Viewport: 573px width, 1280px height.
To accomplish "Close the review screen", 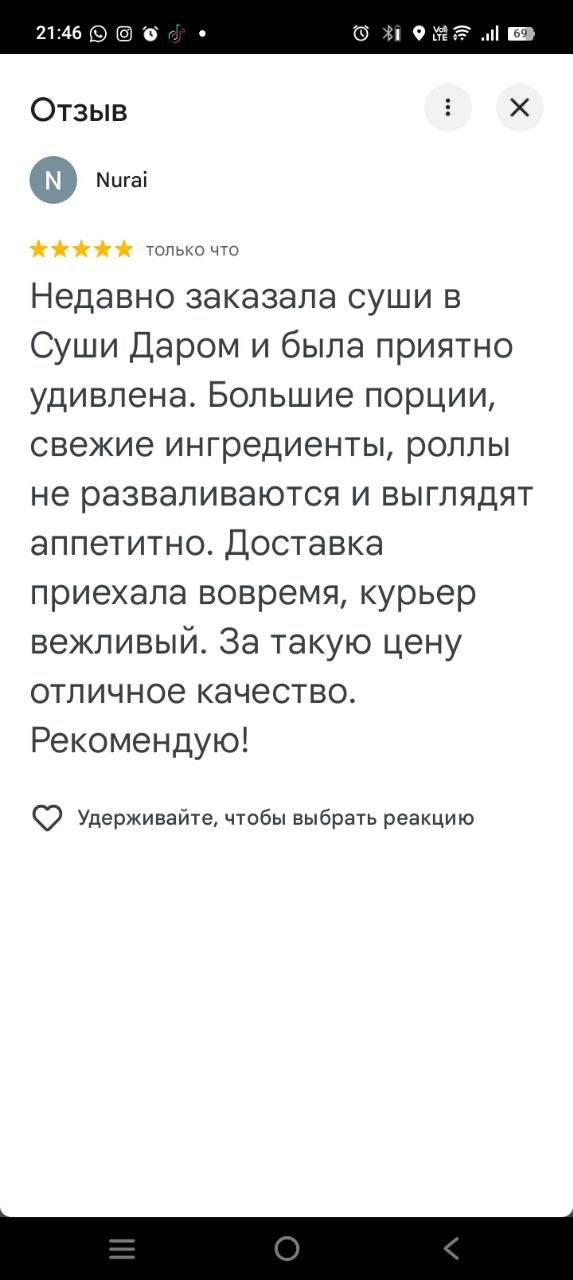I will 520,108.
